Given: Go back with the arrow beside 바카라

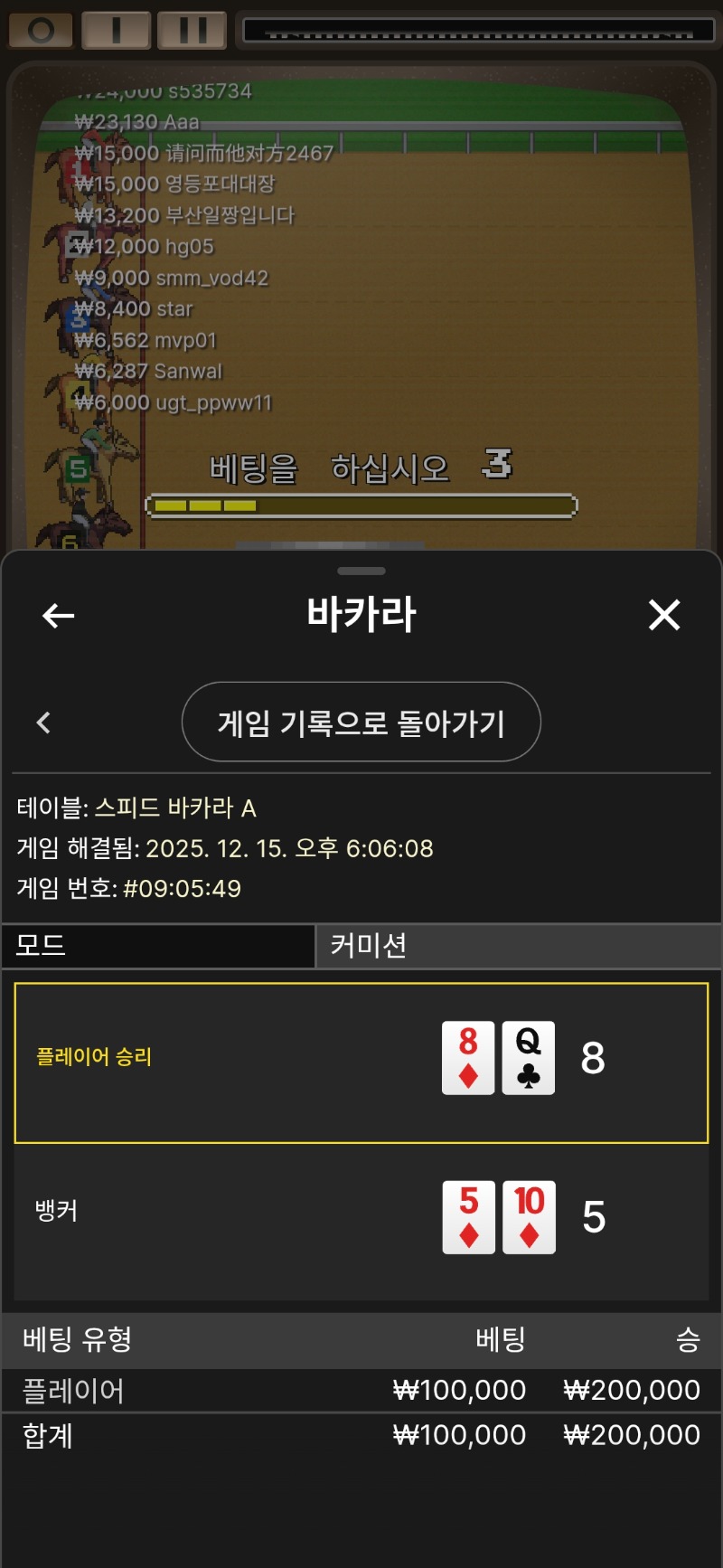Looking at the screenshot, I should [x=59, y=616].
